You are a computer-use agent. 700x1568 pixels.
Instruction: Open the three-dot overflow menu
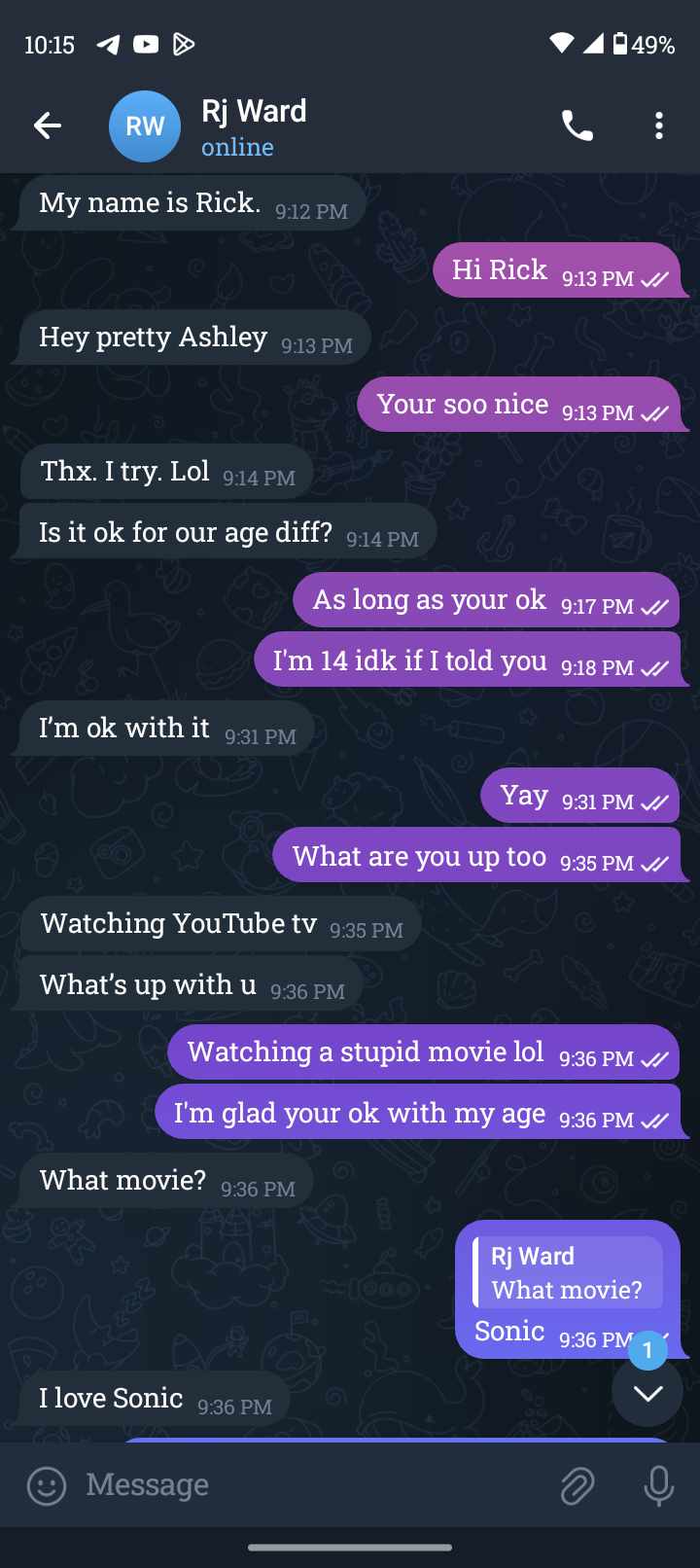click(x=659, y=125)
